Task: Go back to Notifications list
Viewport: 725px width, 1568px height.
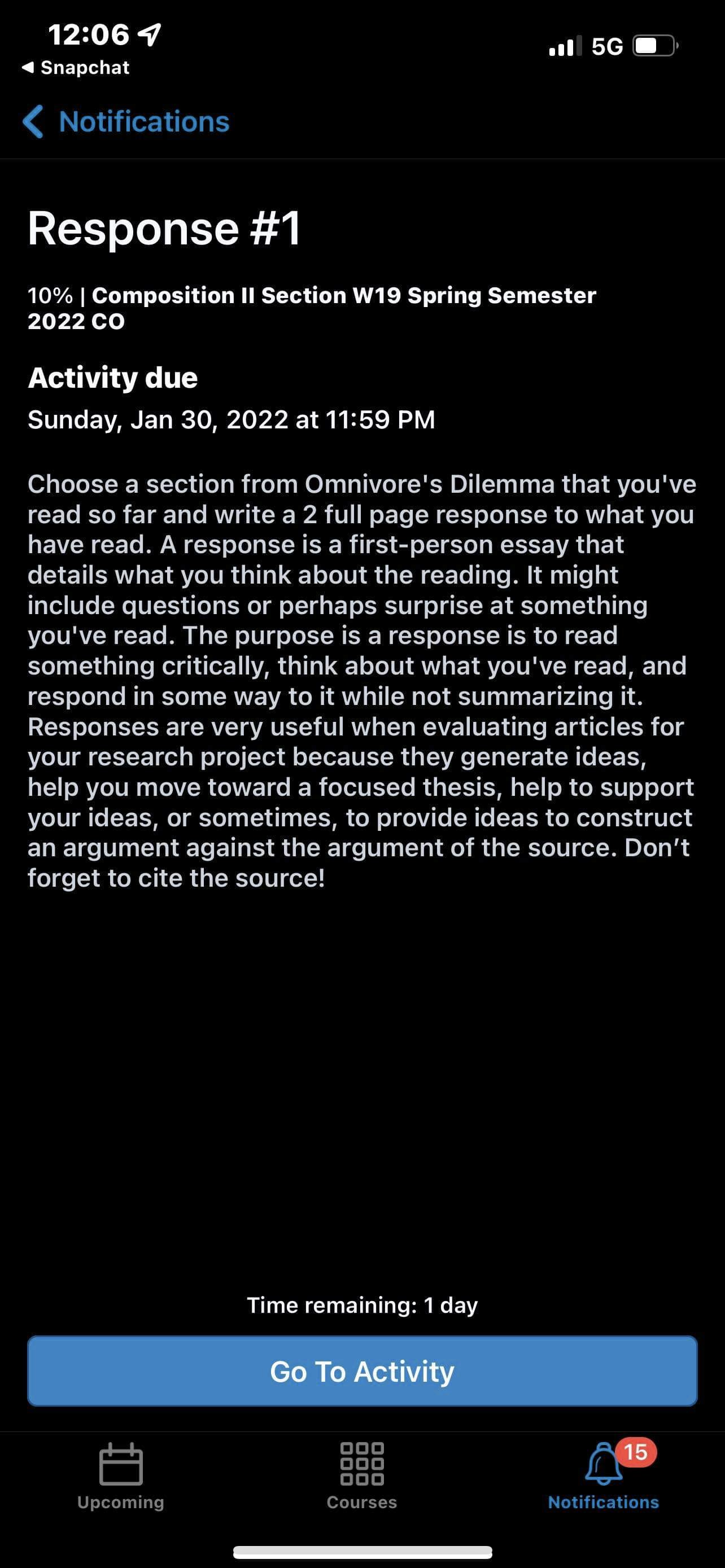Action: (126, 121)
